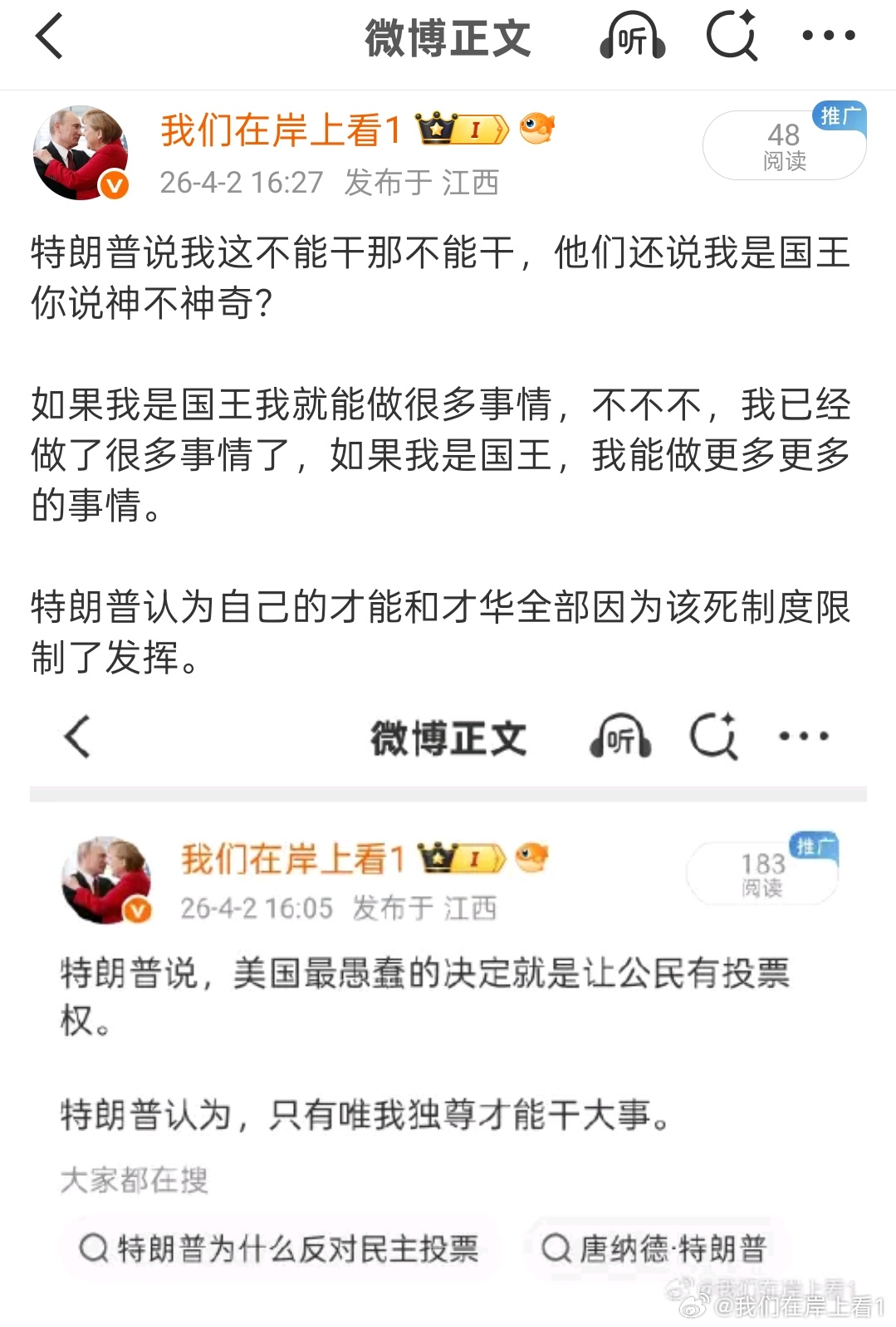Viewport: 896px width, 1327px height.
Task: Click the listen icon inside the embedded screenshot
Action: point(621,736)
